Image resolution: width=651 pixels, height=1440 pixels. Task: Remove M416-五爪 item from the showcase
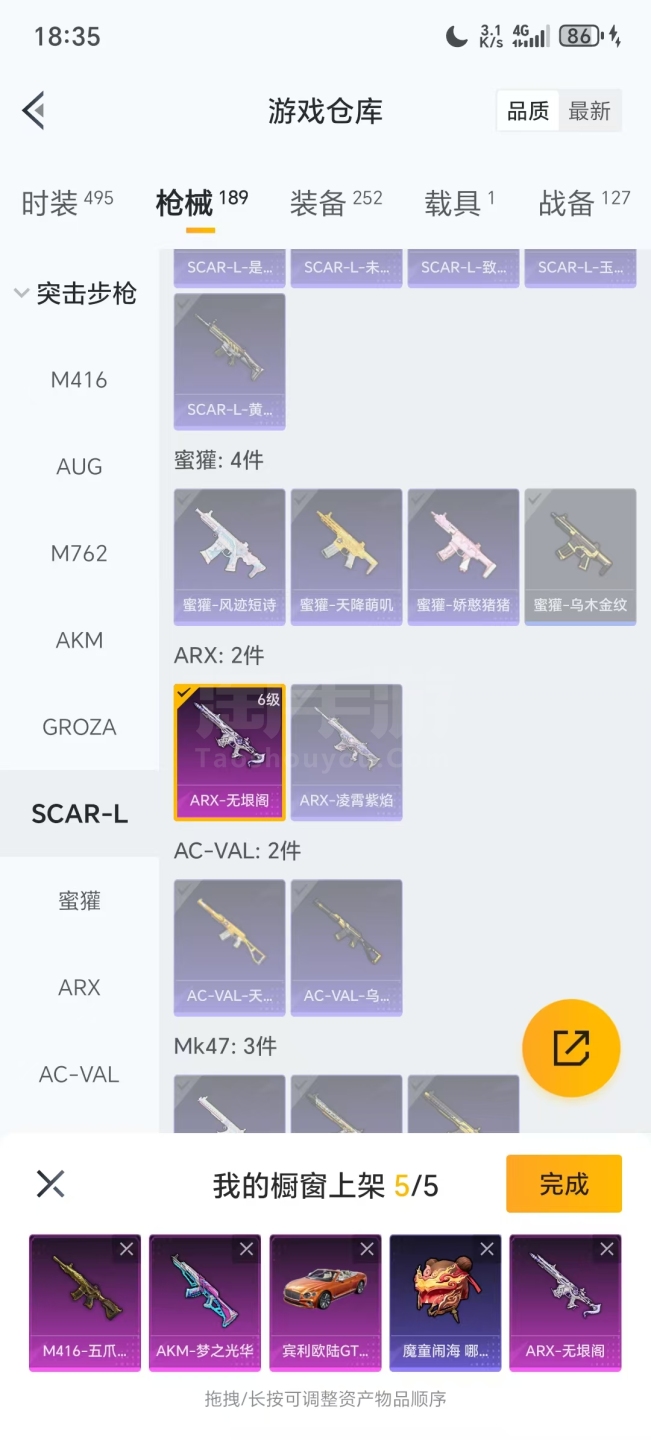point(127,1249)
